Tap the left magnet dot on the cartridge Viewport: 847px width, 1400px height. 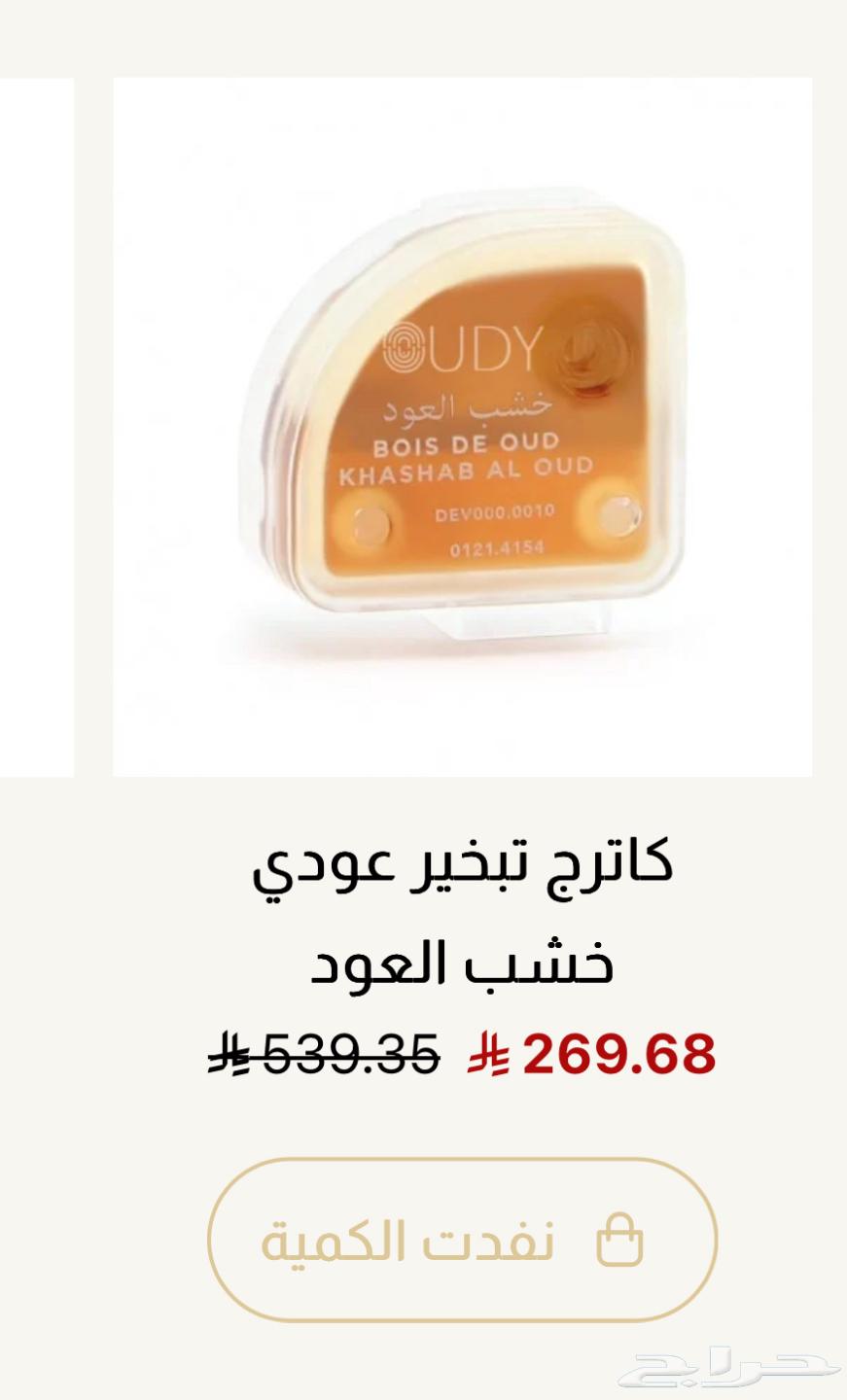371,523
